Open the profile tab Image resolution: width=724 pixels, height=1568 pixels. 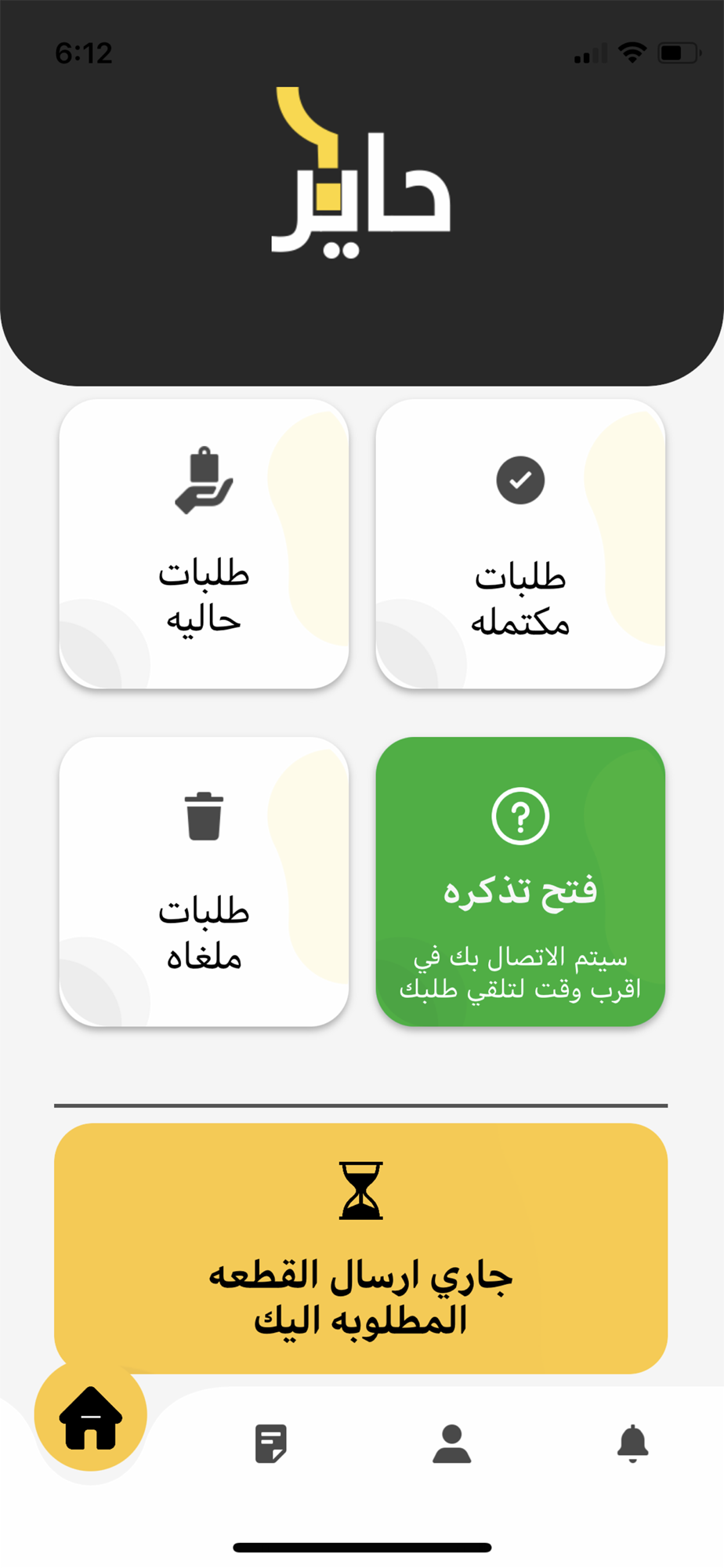click(x=452, y=1443)
